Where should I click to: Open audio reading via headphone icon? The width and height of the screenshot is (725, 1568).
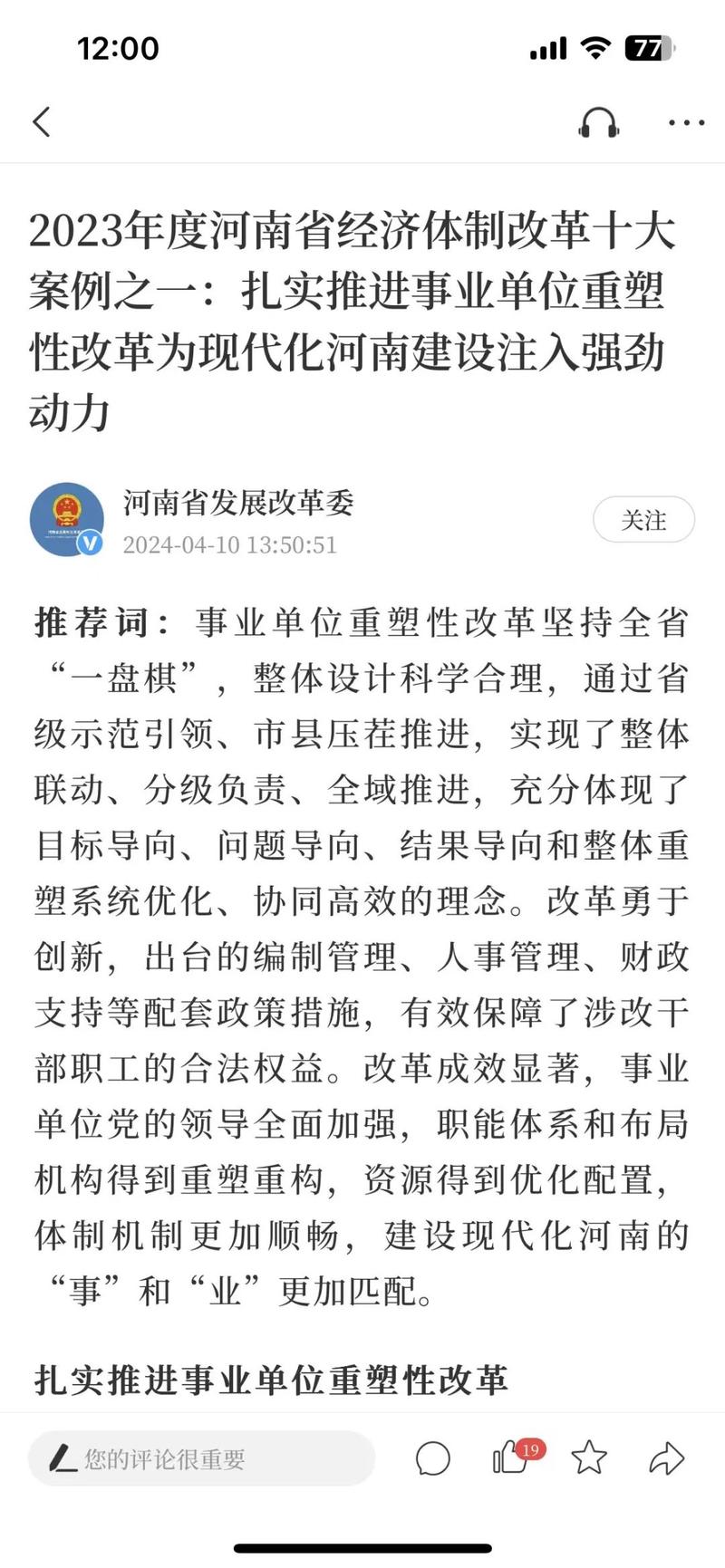(598, 122)
